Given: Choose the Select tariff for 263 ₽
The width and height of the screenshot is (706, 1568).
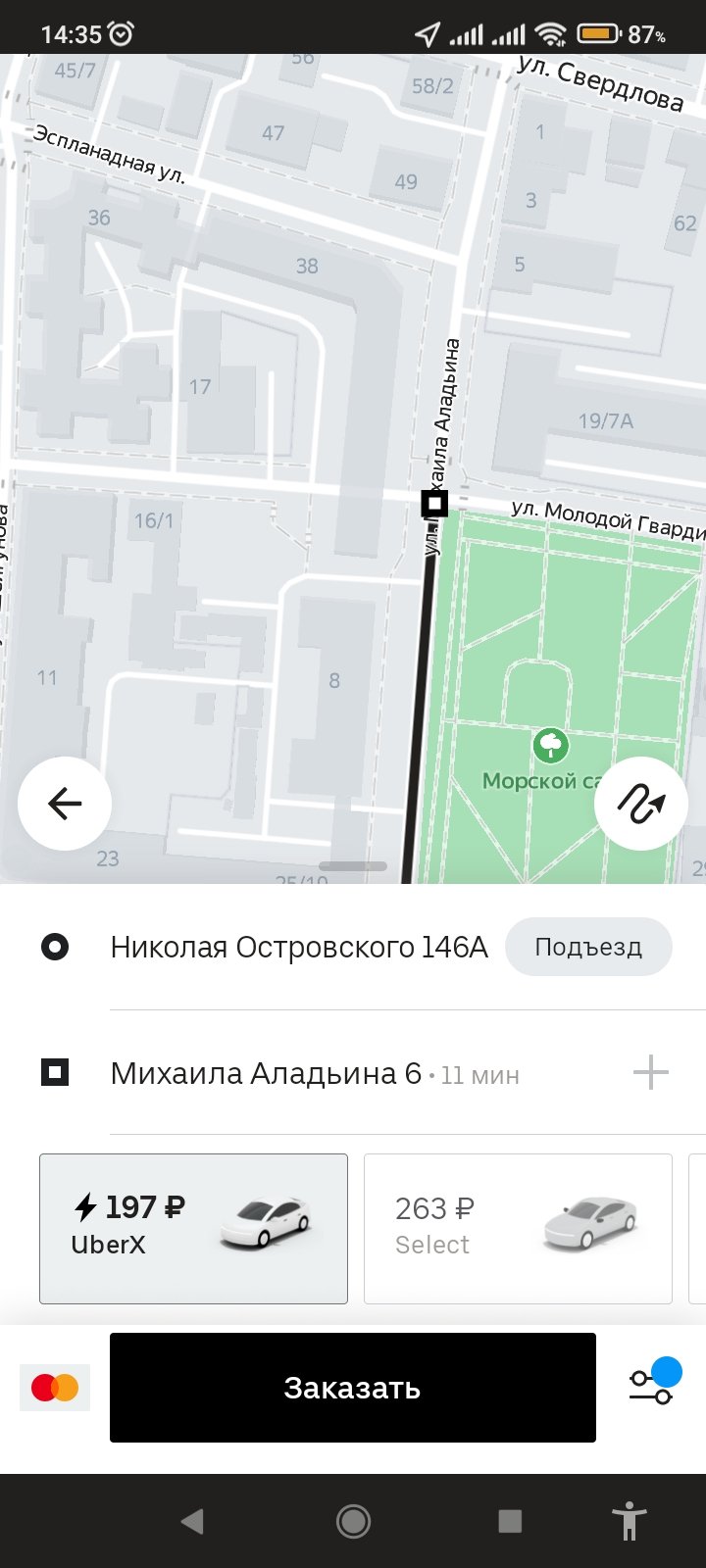Looking at the screenshot, I should pos(518,1228).
